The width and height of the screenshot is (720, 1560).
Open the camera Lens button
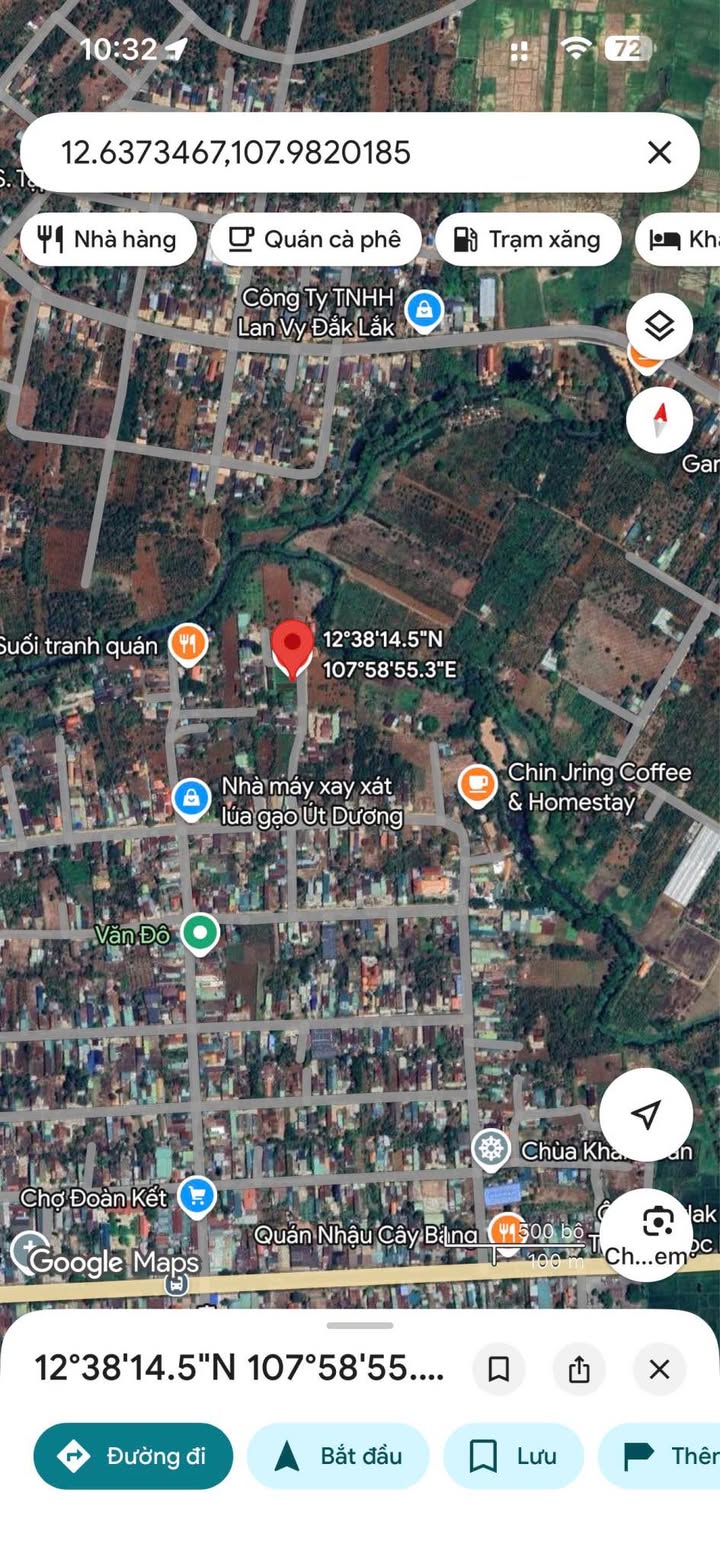(x=658, y=1234)
